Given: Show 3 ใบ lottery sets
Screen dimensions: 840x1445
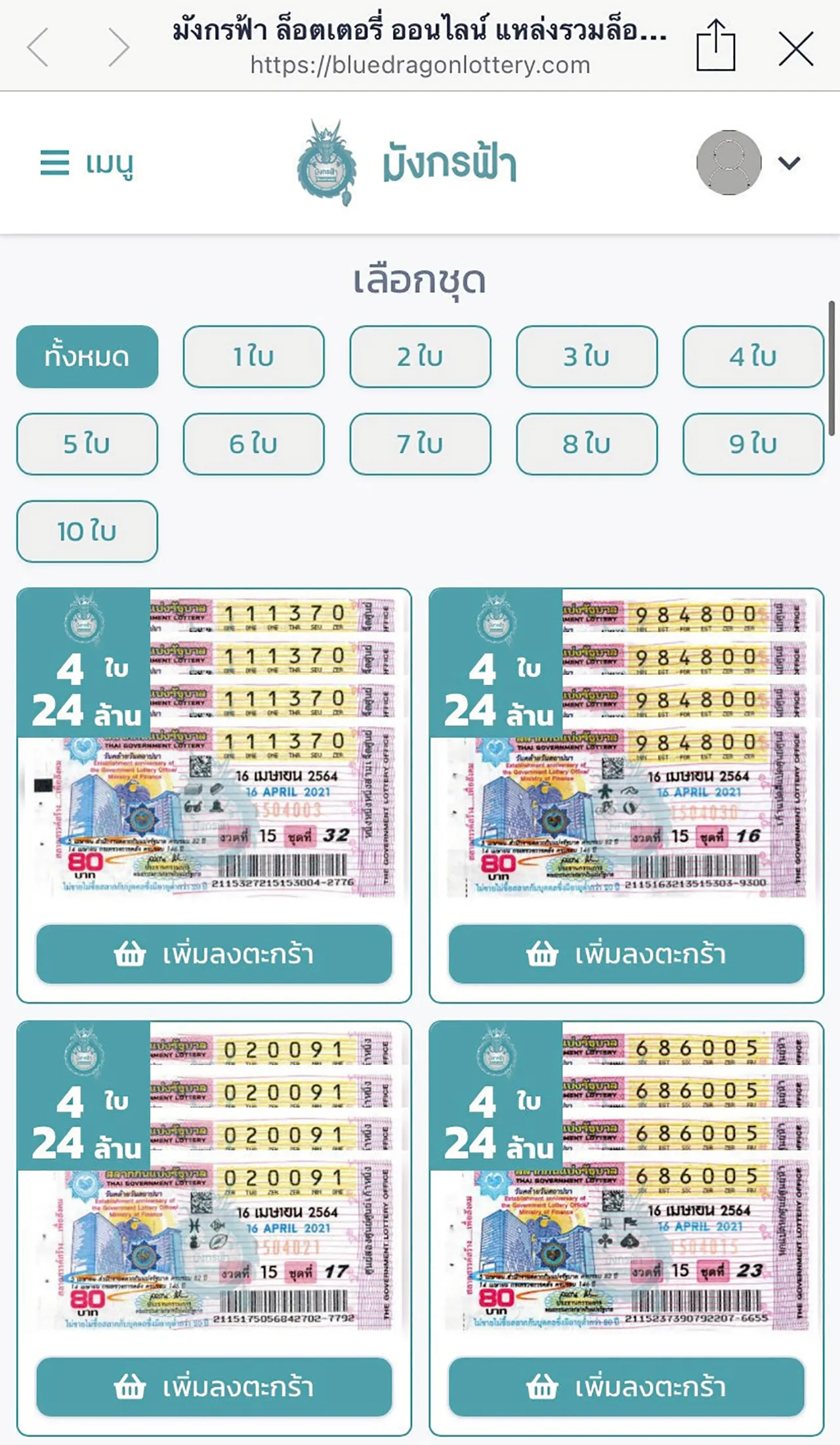Looking at the screenshot, I should [x=587, y=356].
